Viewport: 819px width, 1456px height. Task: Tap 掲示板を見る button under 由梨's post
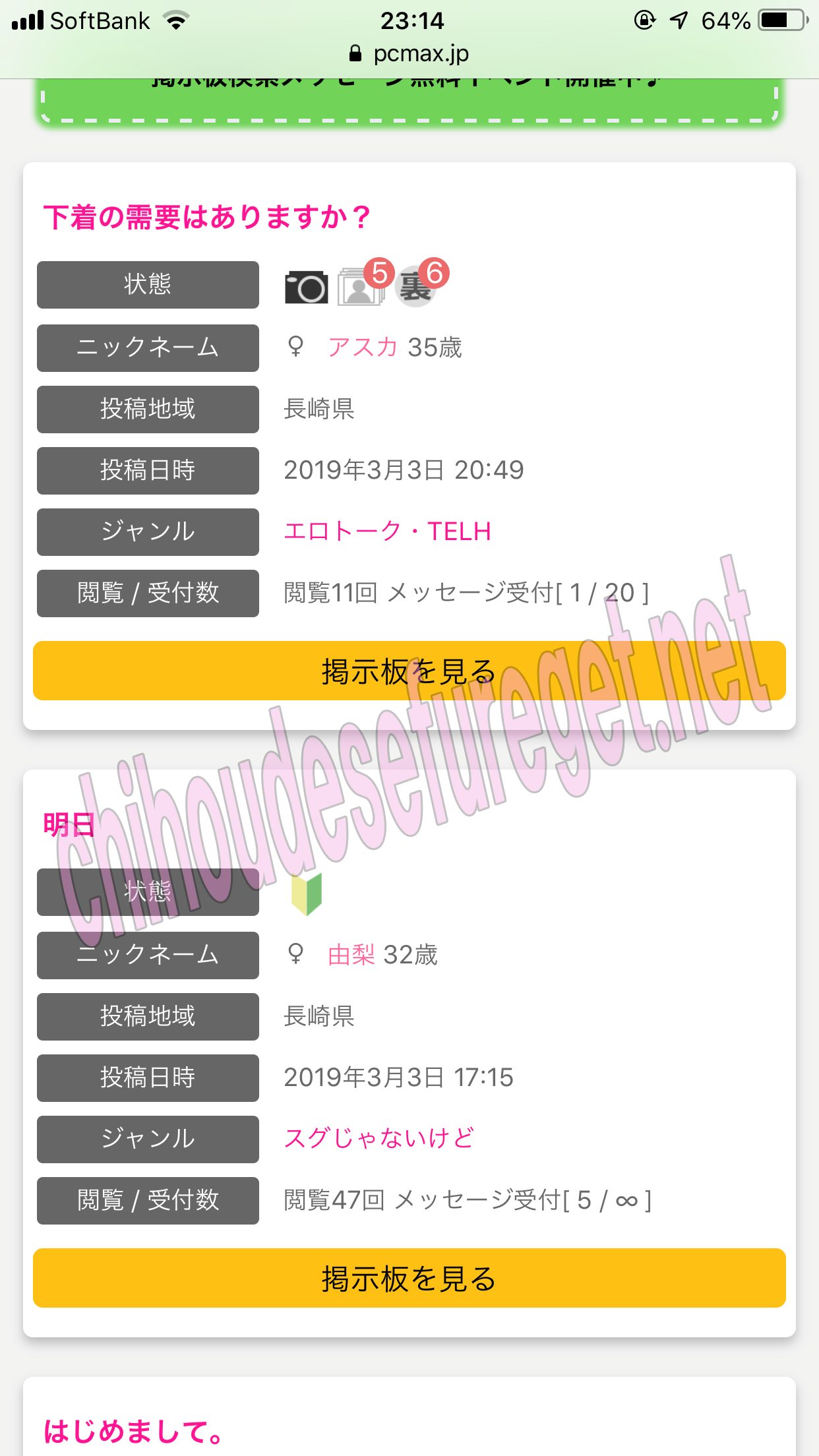click(409, 1278)
